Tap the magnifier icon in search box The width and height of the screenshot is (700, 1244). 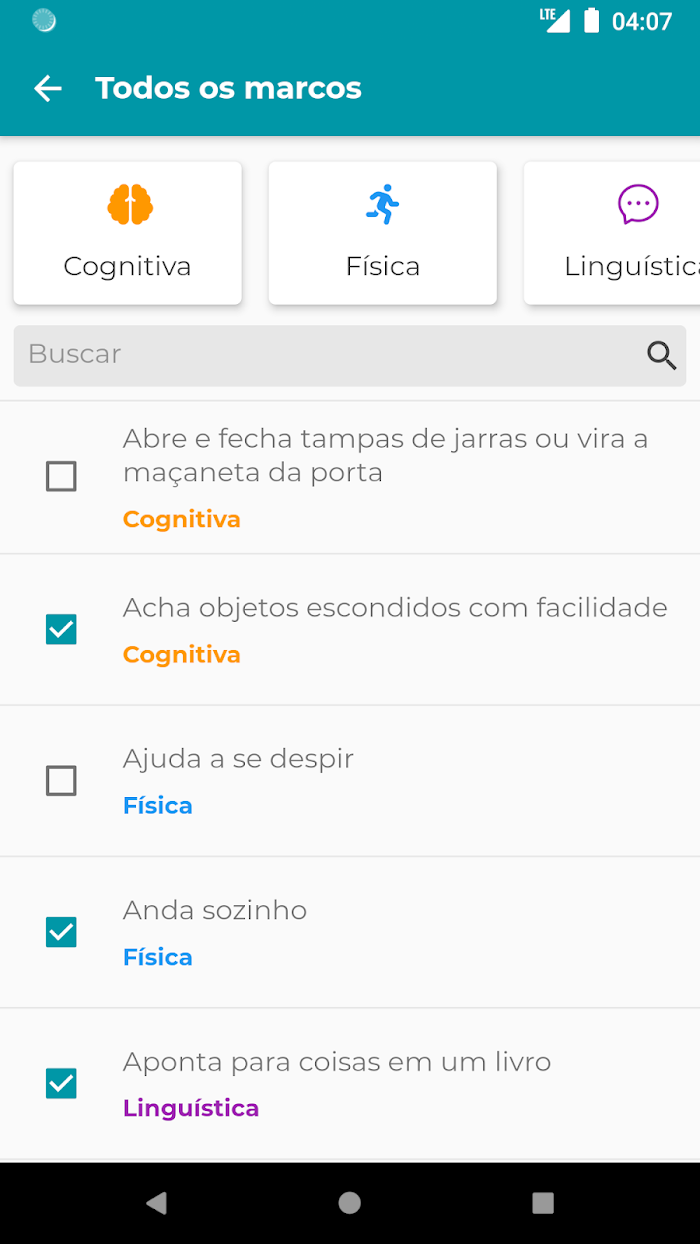(x=661, y=355)
